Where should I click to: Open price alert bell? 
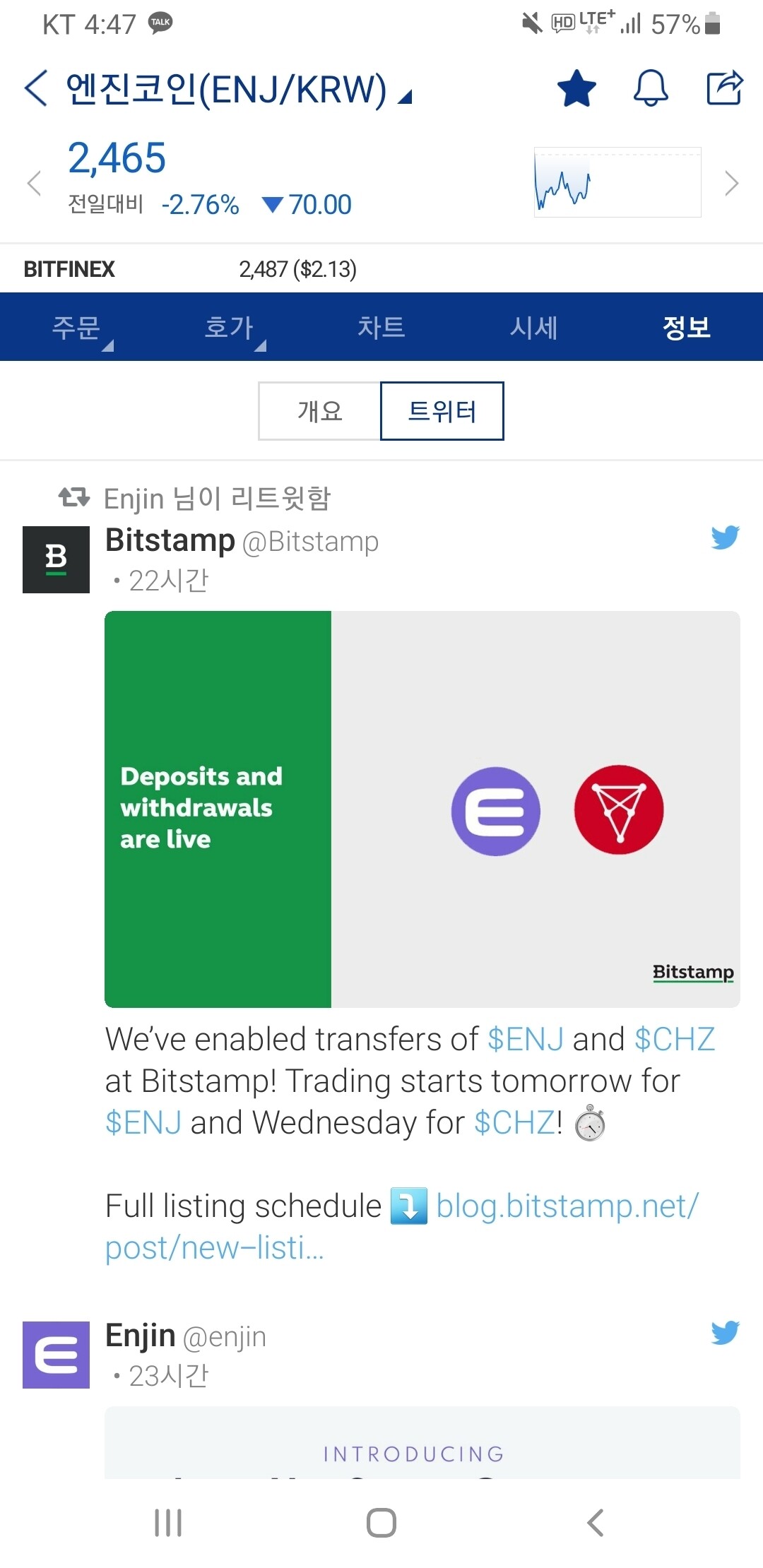click(651, 88)
